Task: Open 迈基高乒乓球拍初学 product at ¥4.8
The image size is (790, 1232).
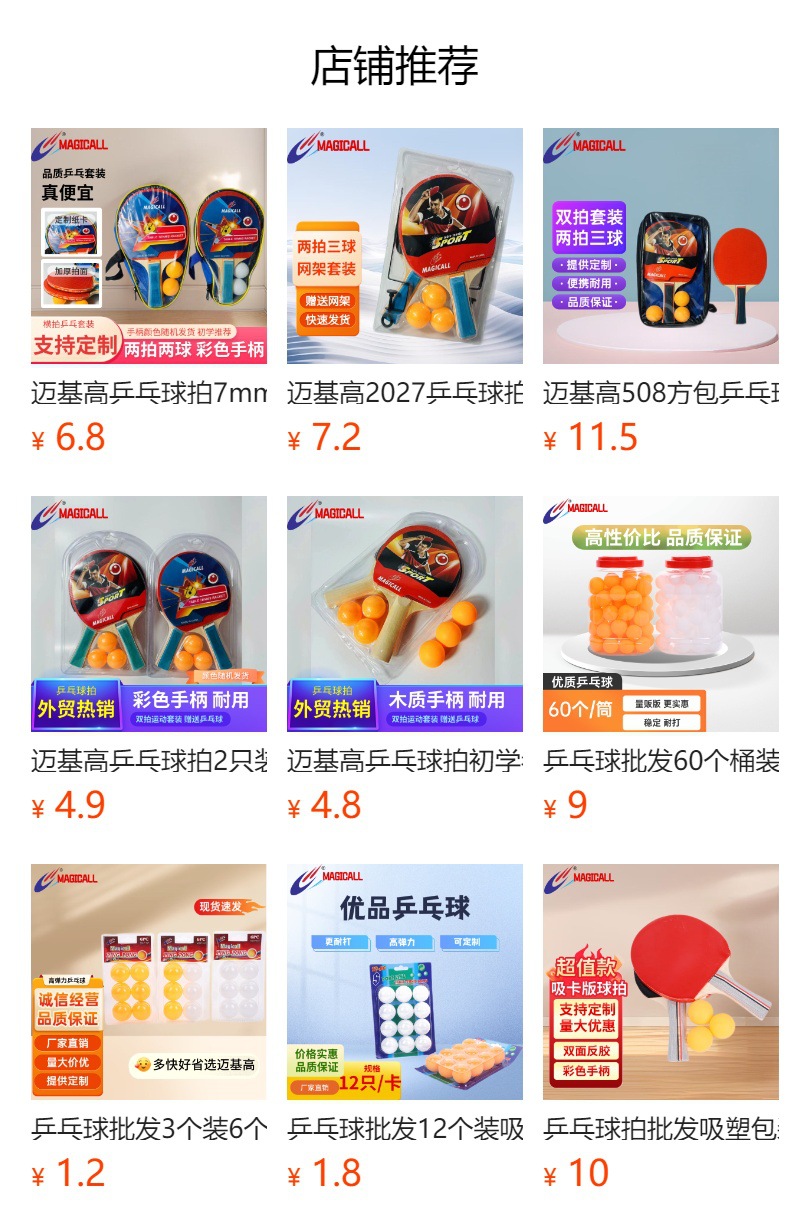Action: pos(404,614)
